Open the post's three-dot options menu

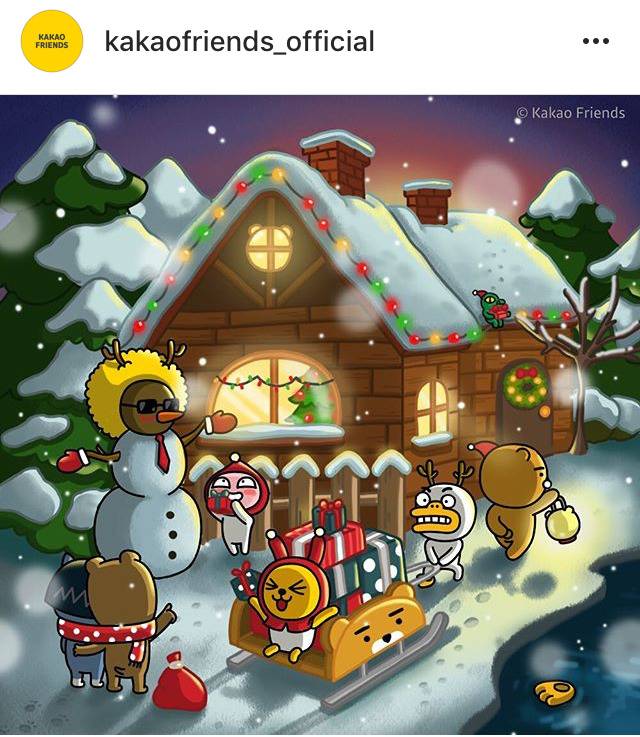[595, 42]
